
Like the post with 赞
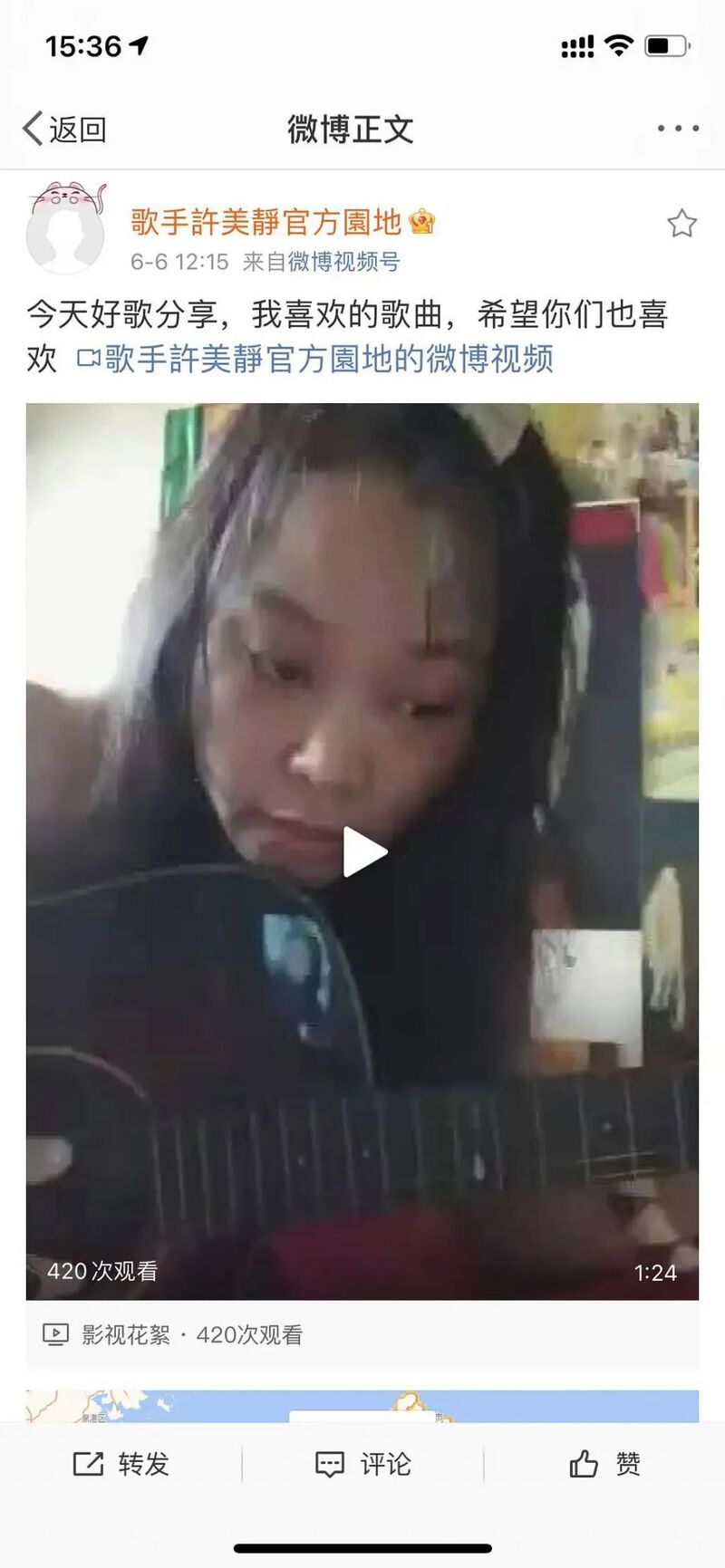[604, 1464]
